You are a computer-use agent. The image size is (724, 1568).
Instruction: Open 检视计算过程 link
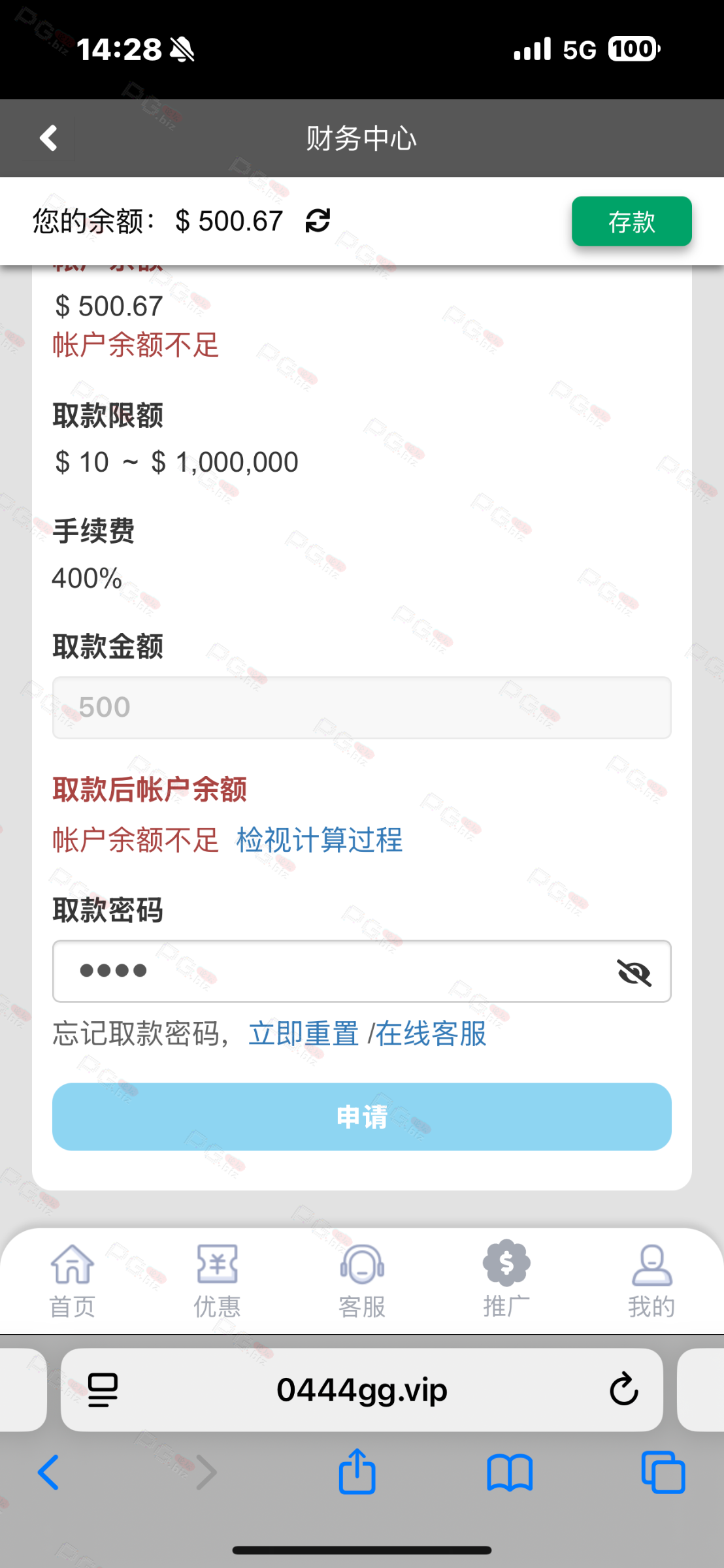pos(319,840)
